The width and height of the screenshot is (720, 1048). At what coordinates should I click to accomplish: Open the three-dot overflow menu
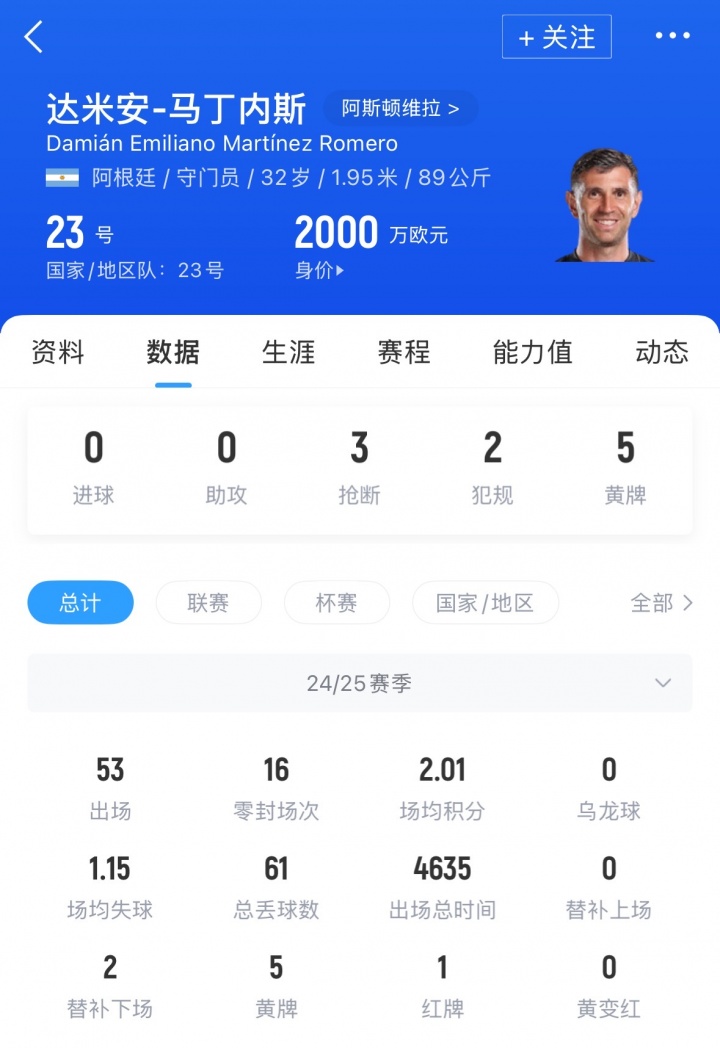tap(672, 36)
